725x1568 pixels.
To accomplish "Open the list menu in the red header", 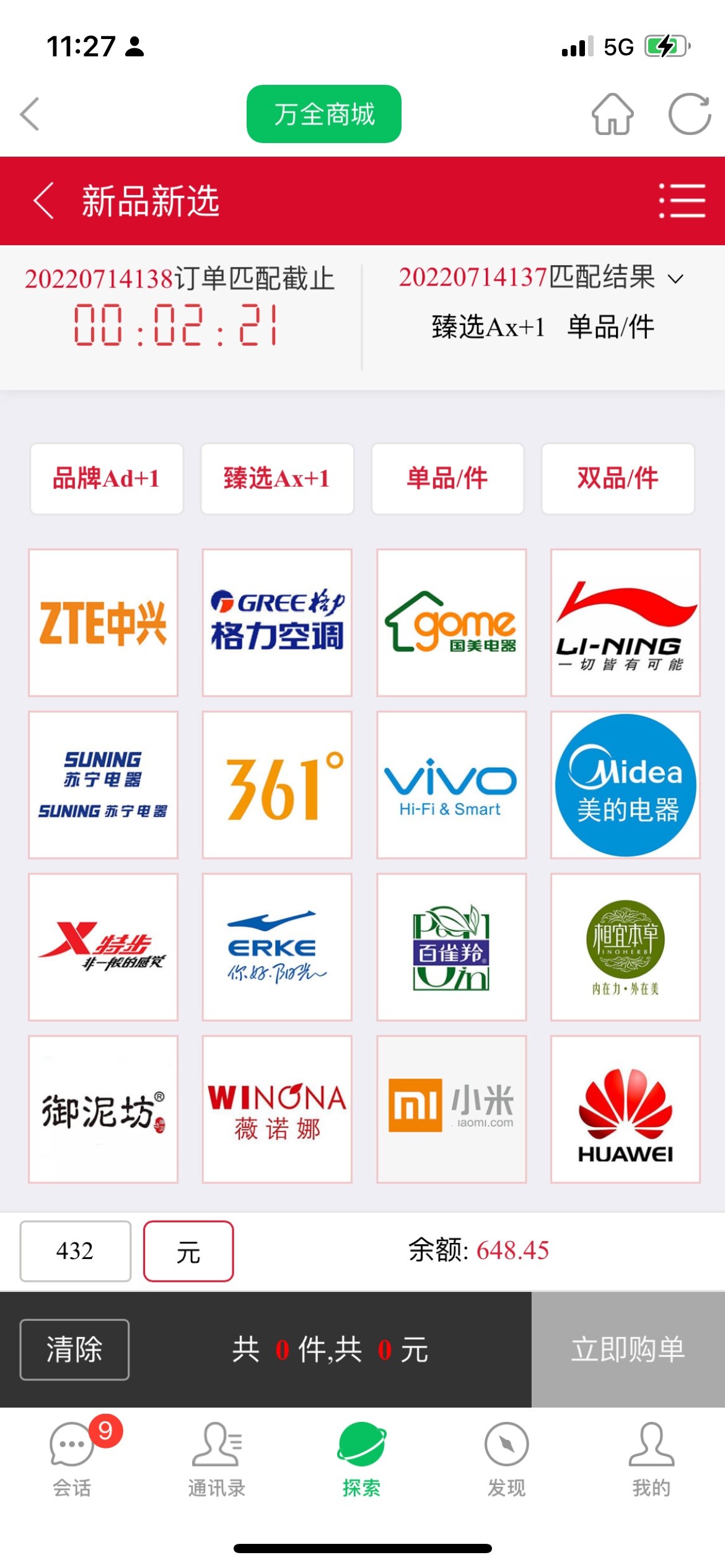I will (682, 201).
